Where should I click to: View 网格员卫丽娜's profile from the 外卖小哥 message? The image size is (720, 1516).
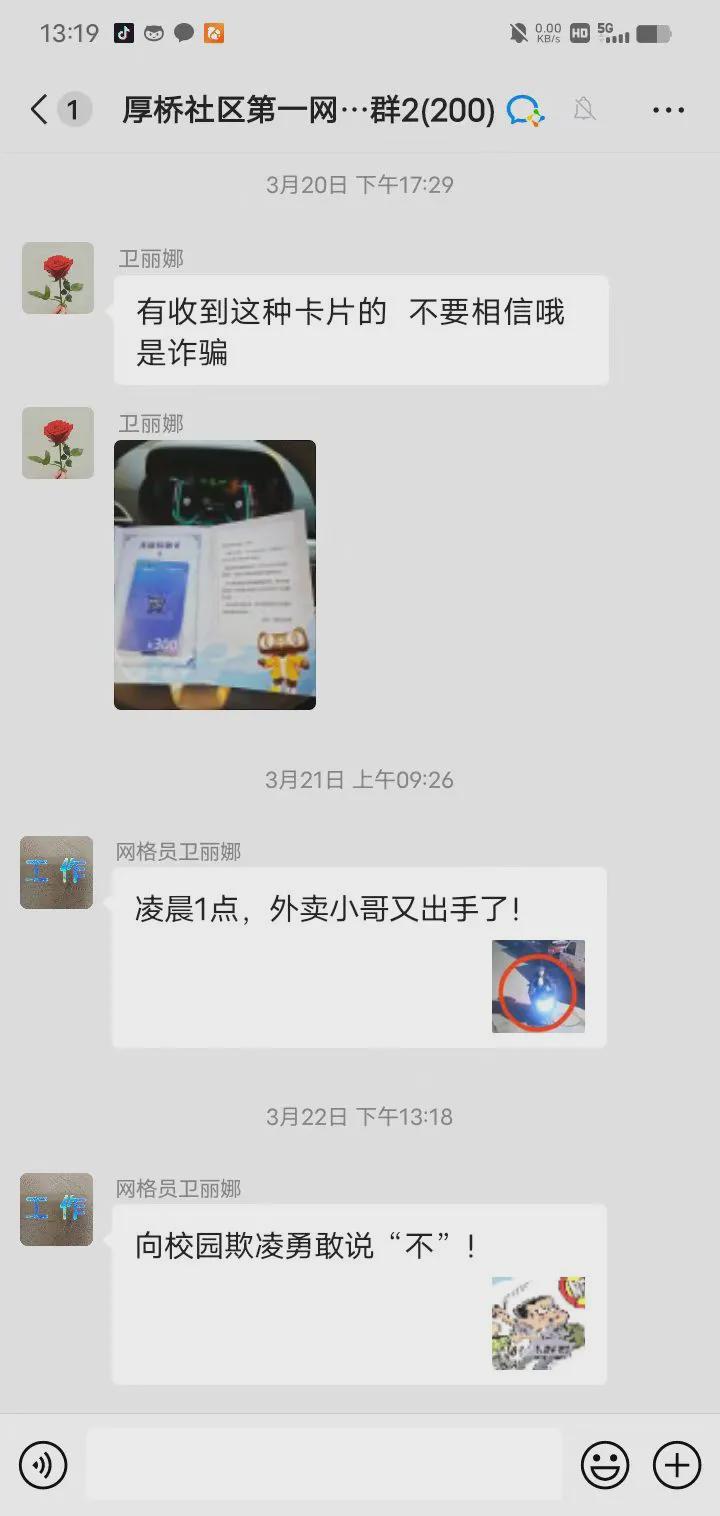pyautogui.click(x=57, y=872)
